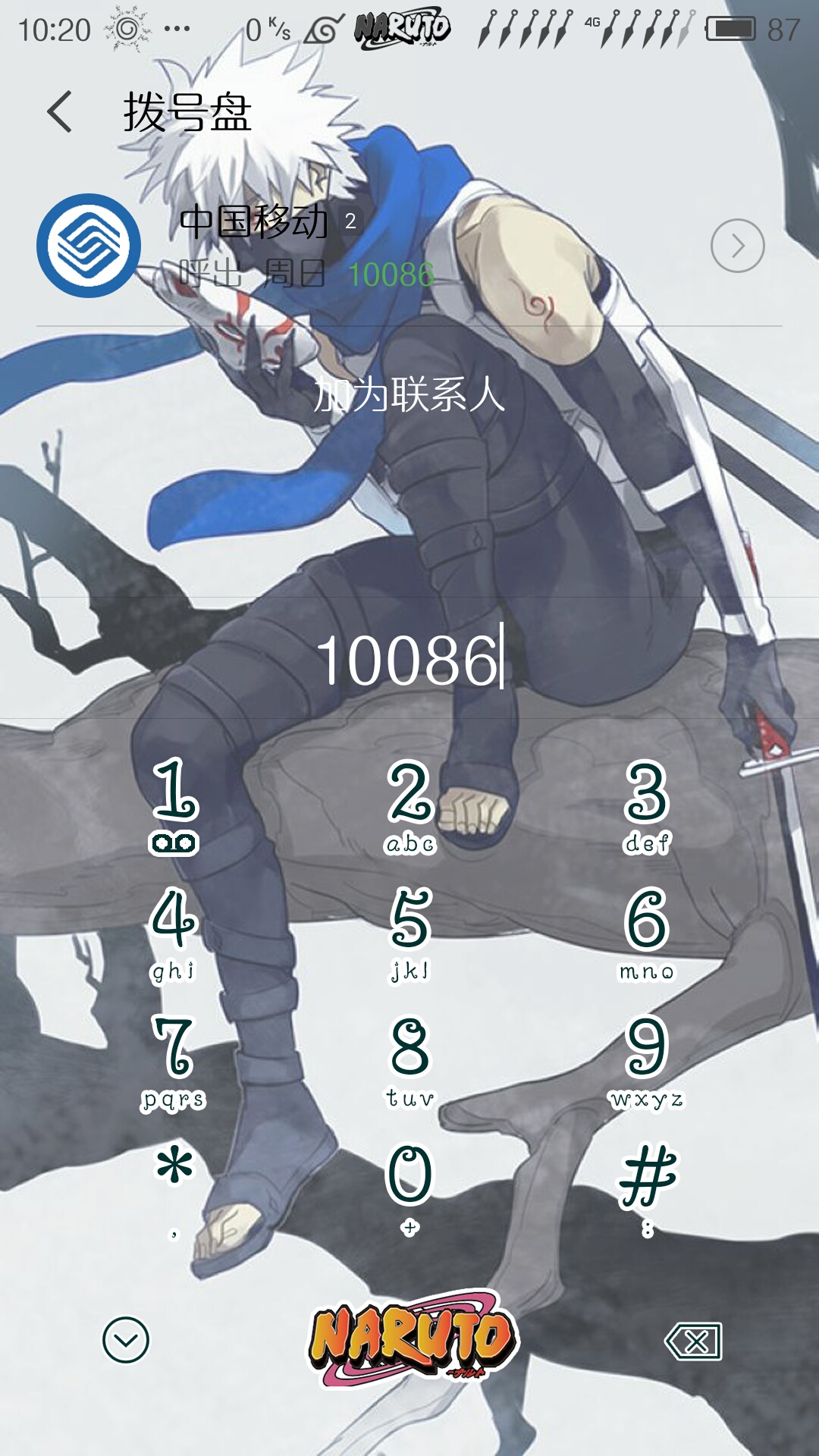This screenshot has width=819, height=1456.
Task: Go back from the 拨号盘 screen
Action: [60, 112]
